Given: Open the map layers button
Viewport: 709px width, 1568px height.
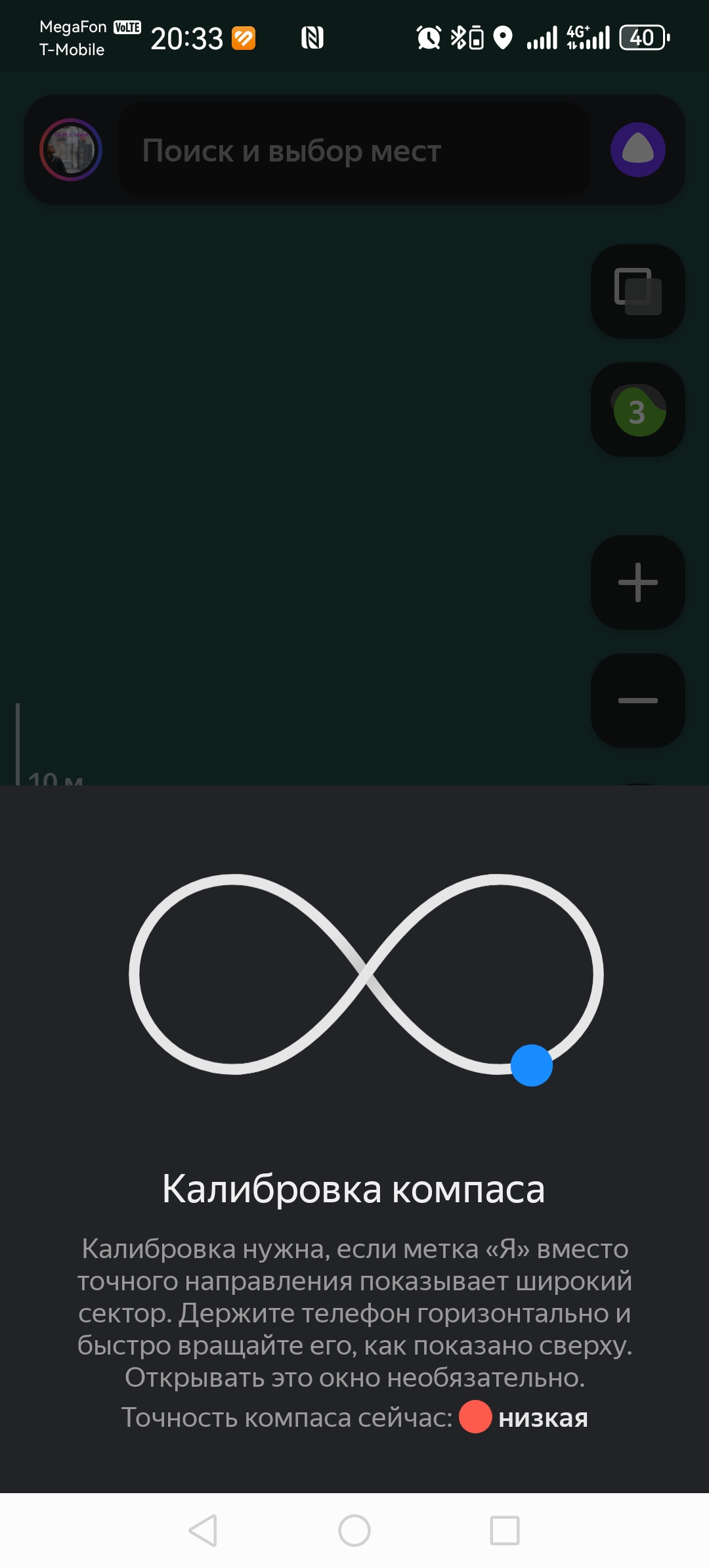Looking at the screenshot, I should [x=638, y=292].
